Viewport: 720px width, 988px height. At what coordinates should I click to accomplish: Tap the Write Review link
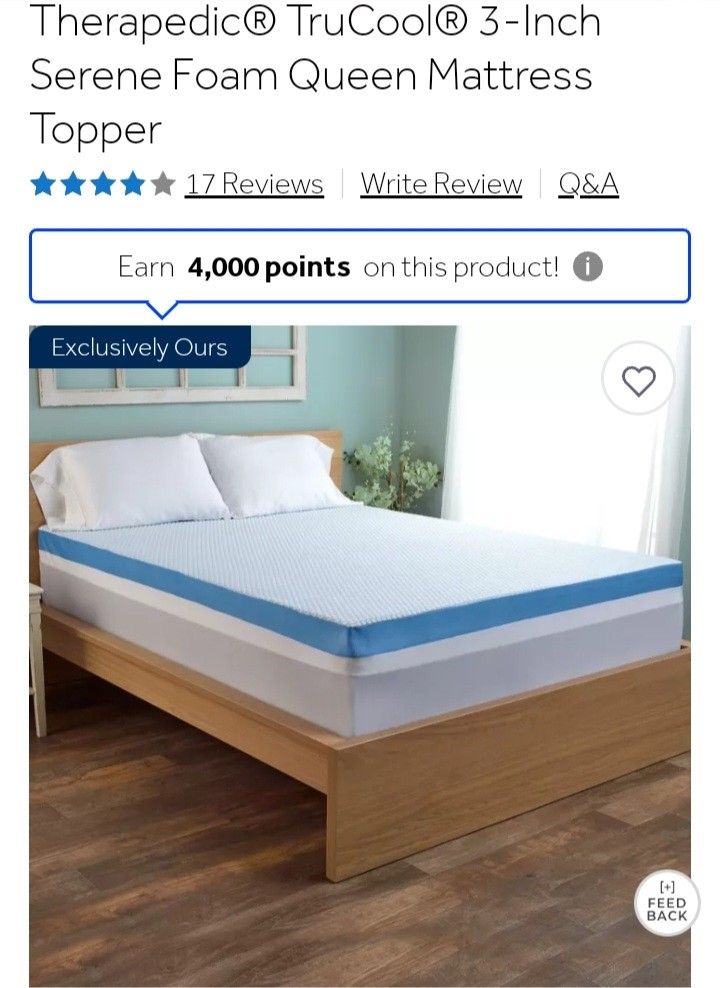coord(441,184)
